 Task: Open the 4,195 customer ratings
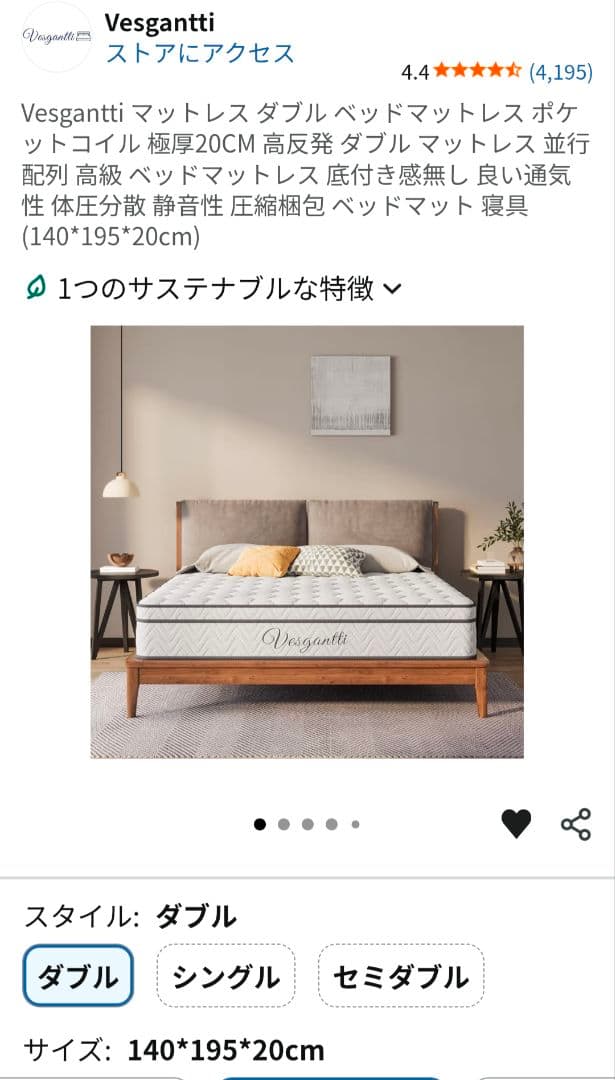click(x=560, y=71)
